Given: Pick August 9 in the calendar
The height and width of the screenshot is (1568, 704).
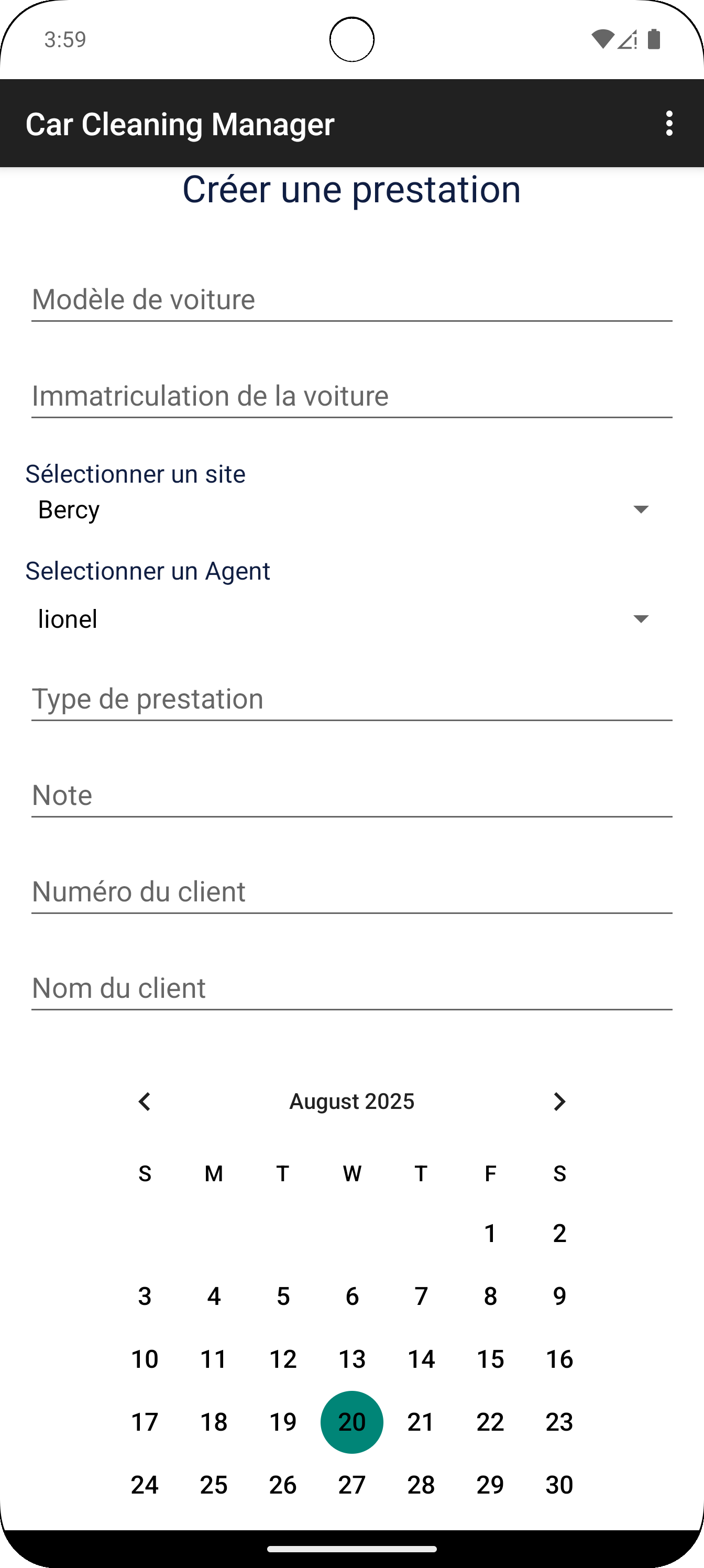Looking at the screenshot, I should (559, 1297).
